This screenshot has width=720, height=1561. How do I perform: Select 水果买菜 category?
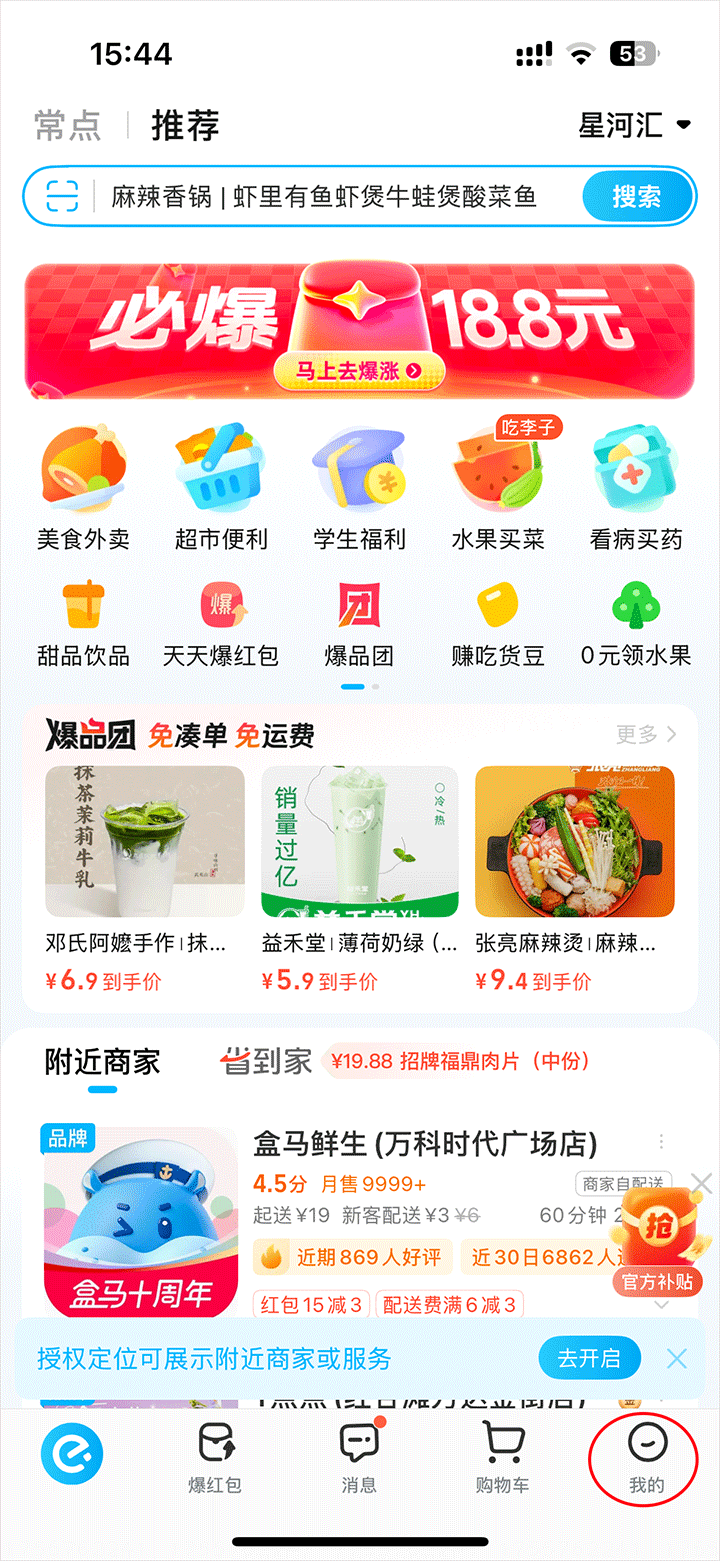[498, 488]
